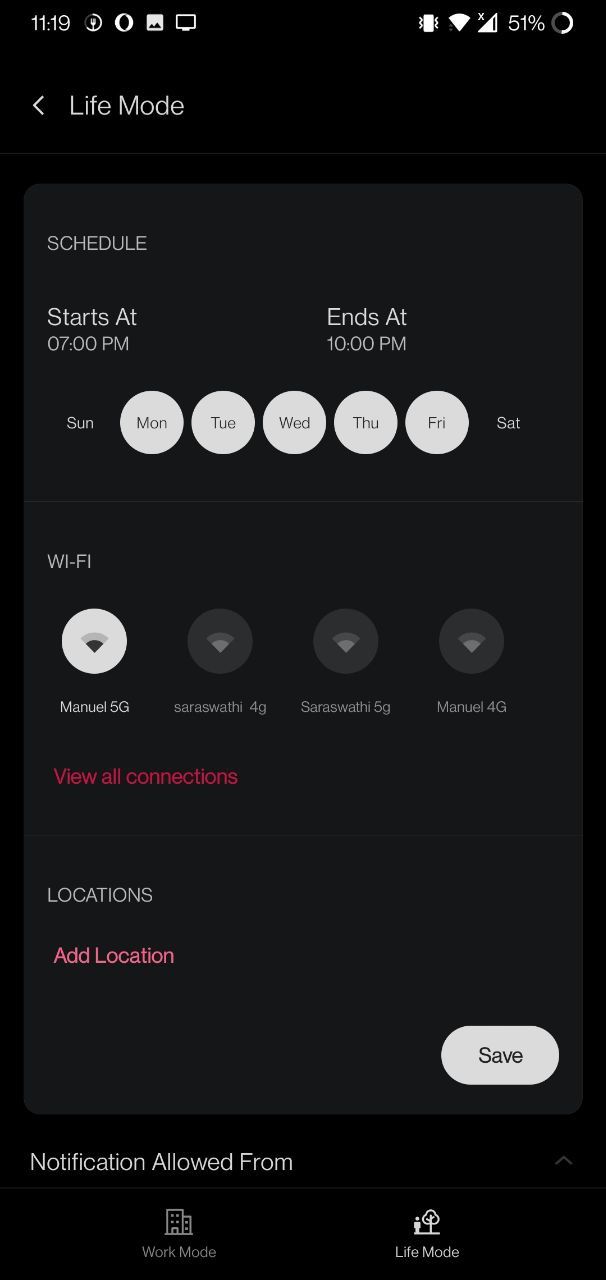
Task: Toggle Thu in the schedule
Action: point(366,423)
